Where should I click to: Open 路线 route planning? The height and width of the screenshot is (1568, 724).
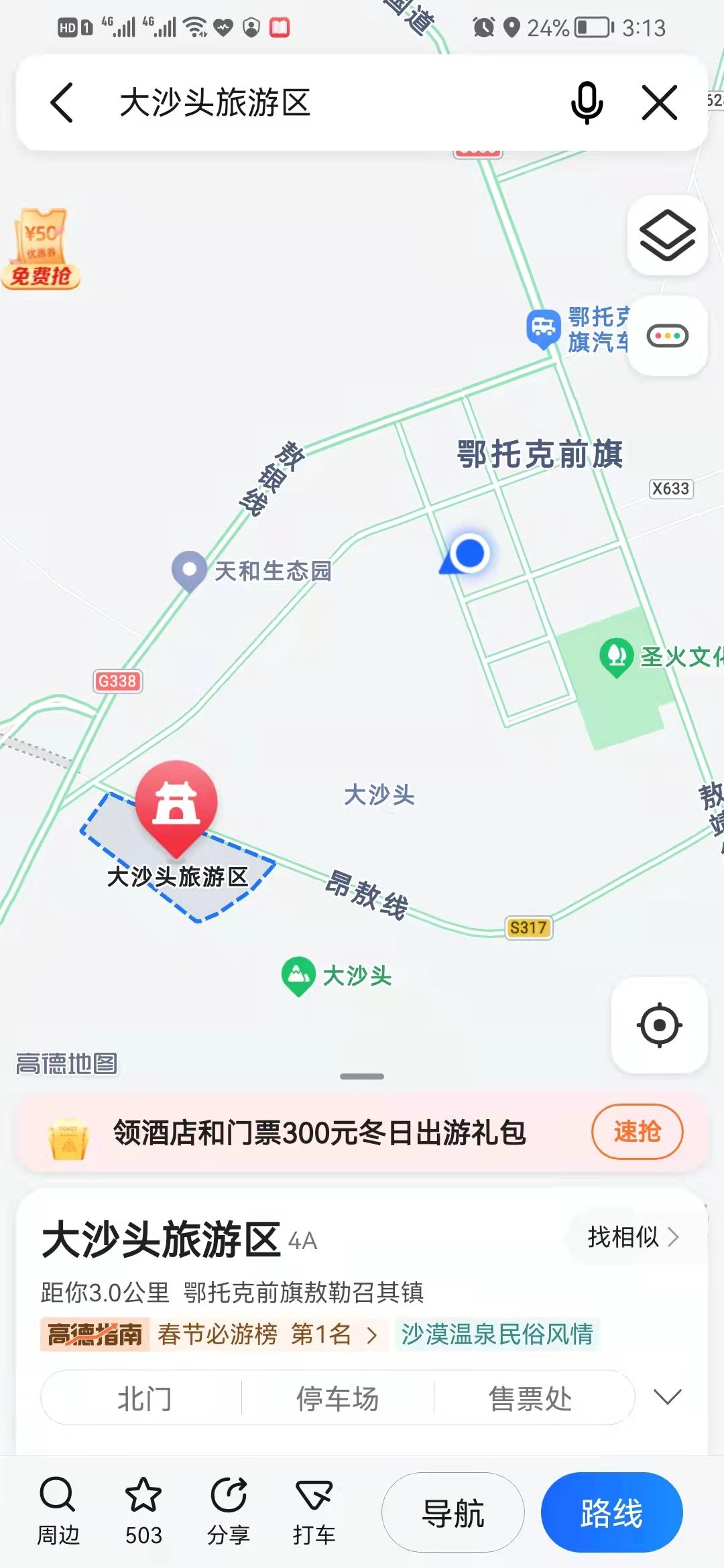pos(611,1512)
